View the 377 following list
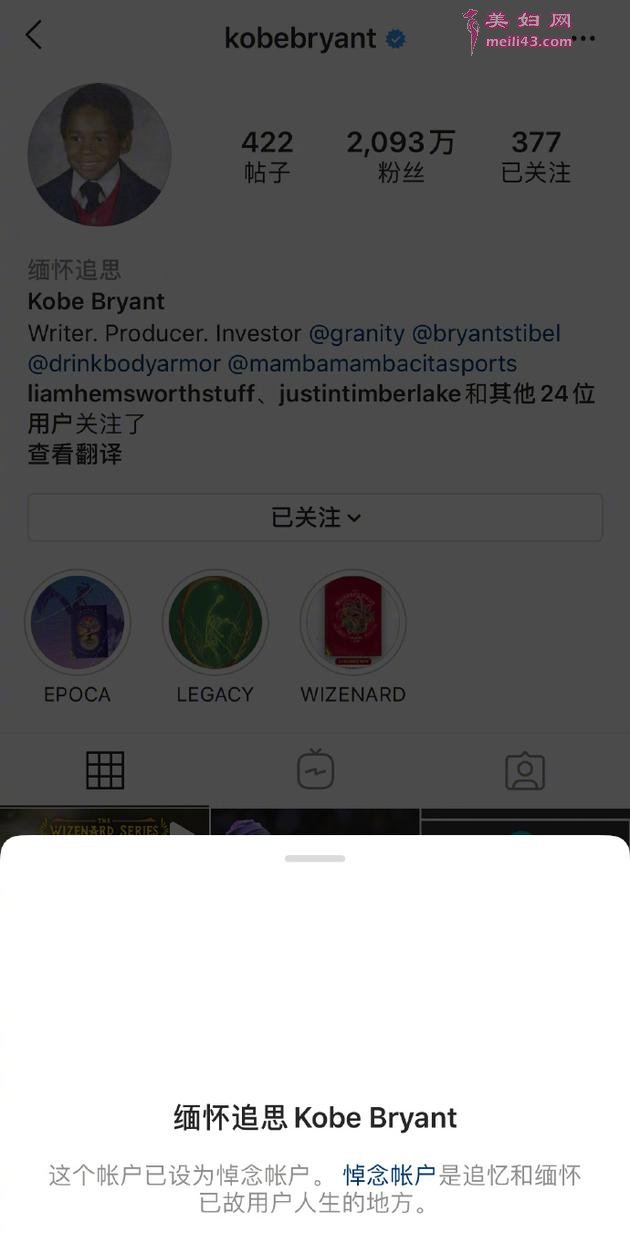The image size is (630, 1233). (x=536, y=156)
